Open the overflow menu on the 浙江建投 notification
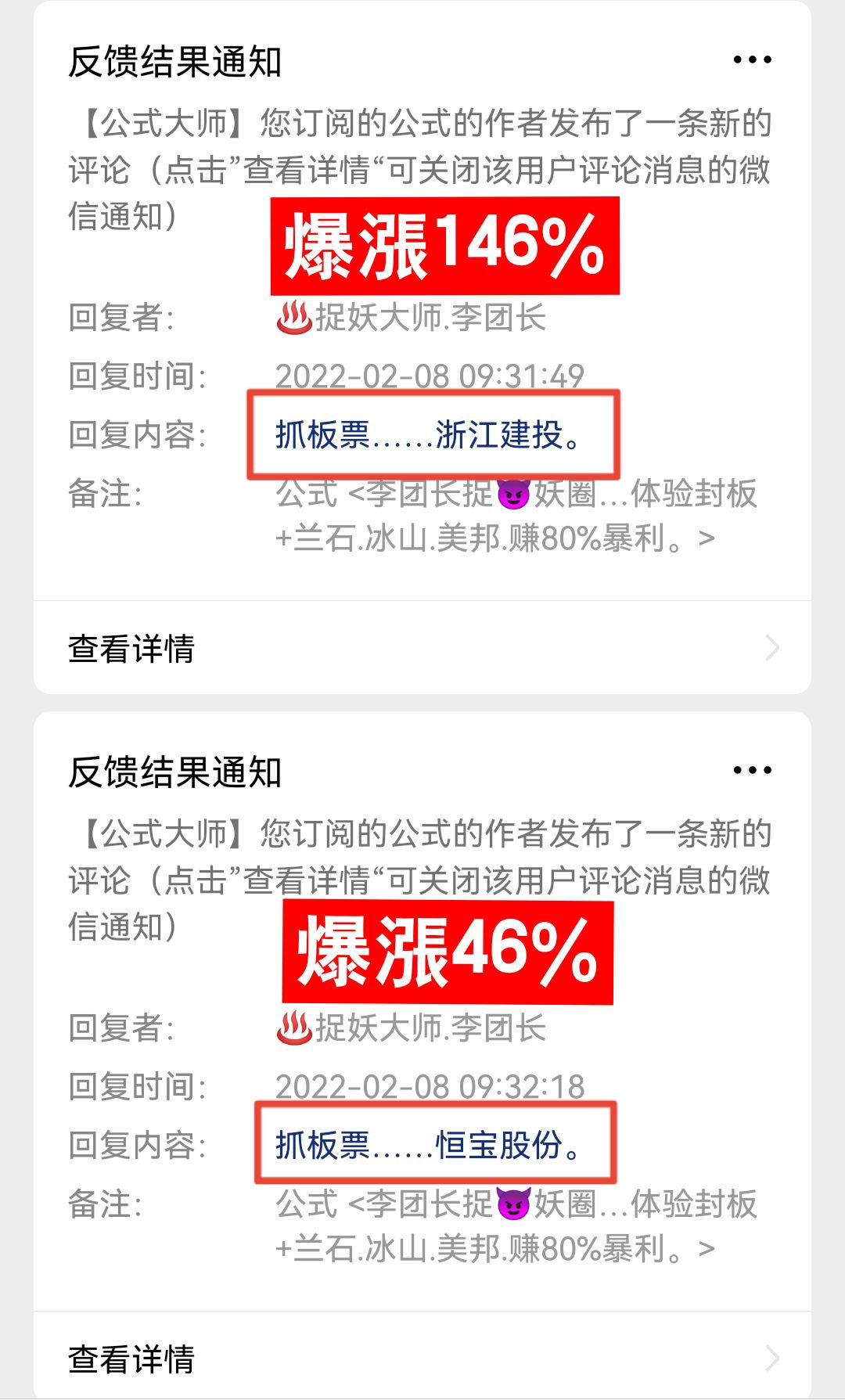This screenshot has height=1400, width=845. [x=752, y=60]
